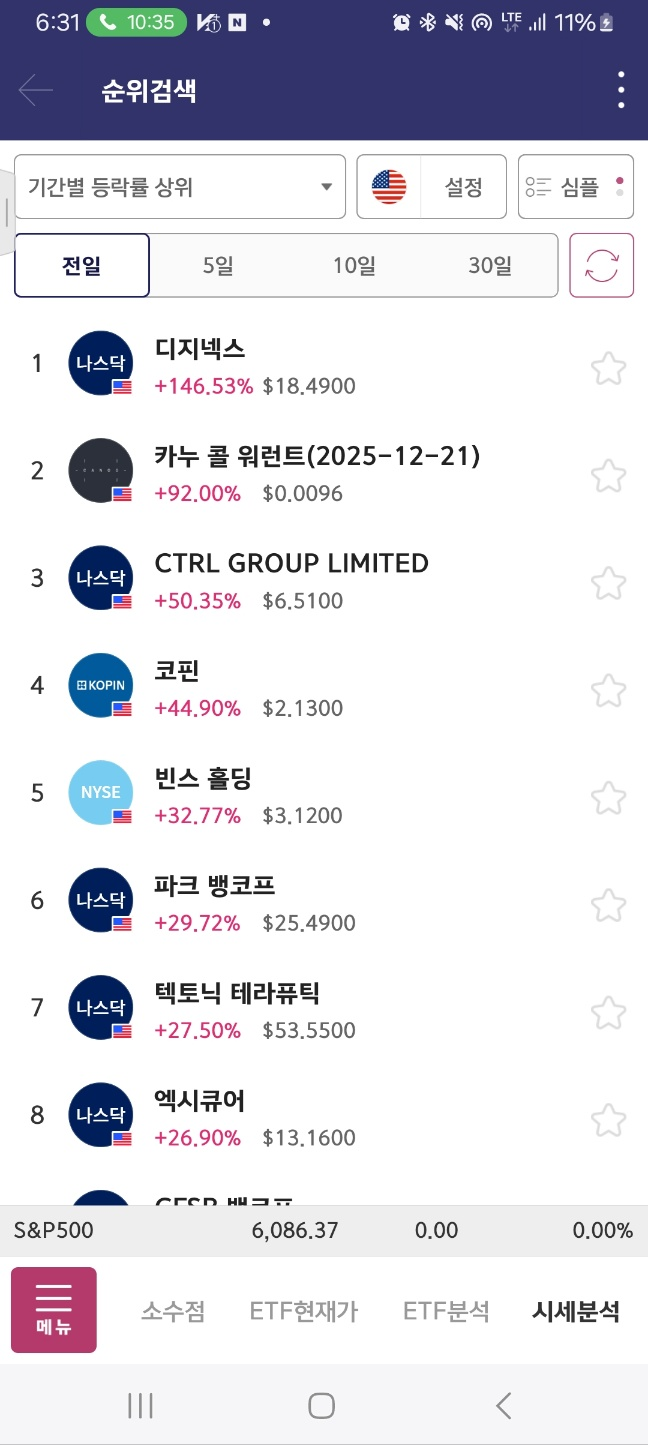This screenshot has height=1445, width=648.
Task: Switch to the ETF현재가 tab
Action: coord(304,1312)
